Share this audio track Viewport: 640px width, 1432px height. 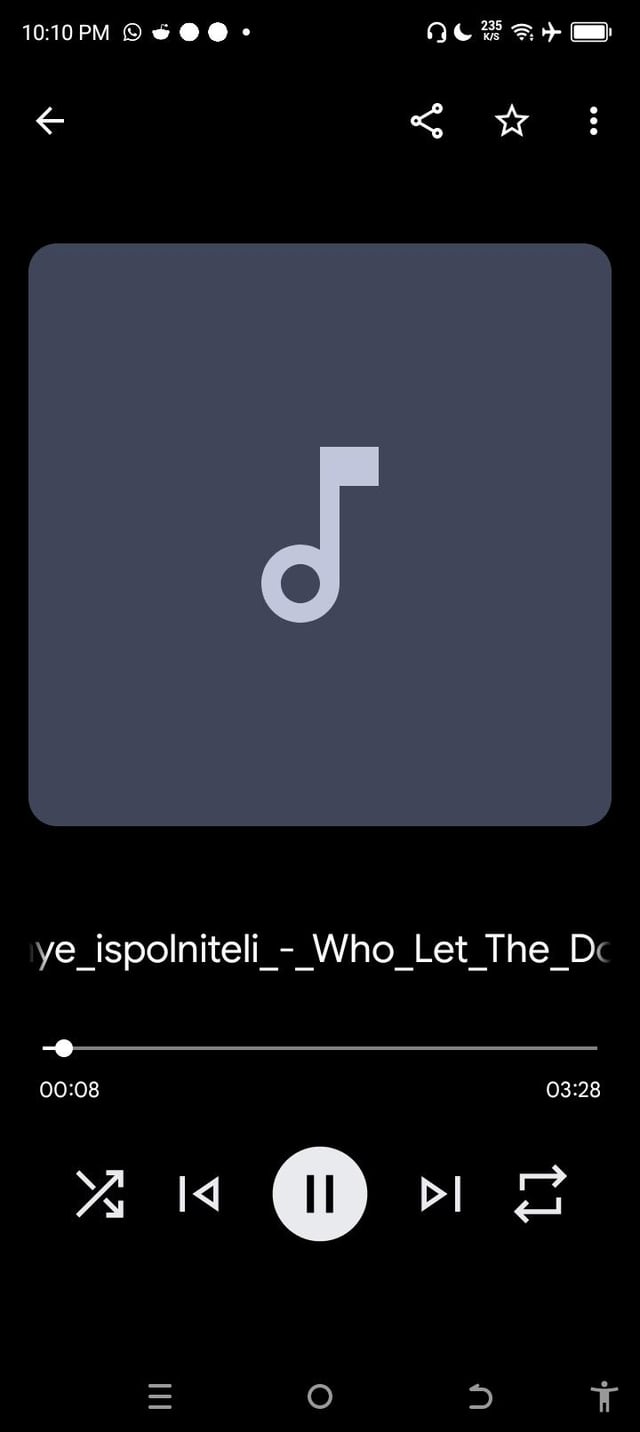[427, 122]
